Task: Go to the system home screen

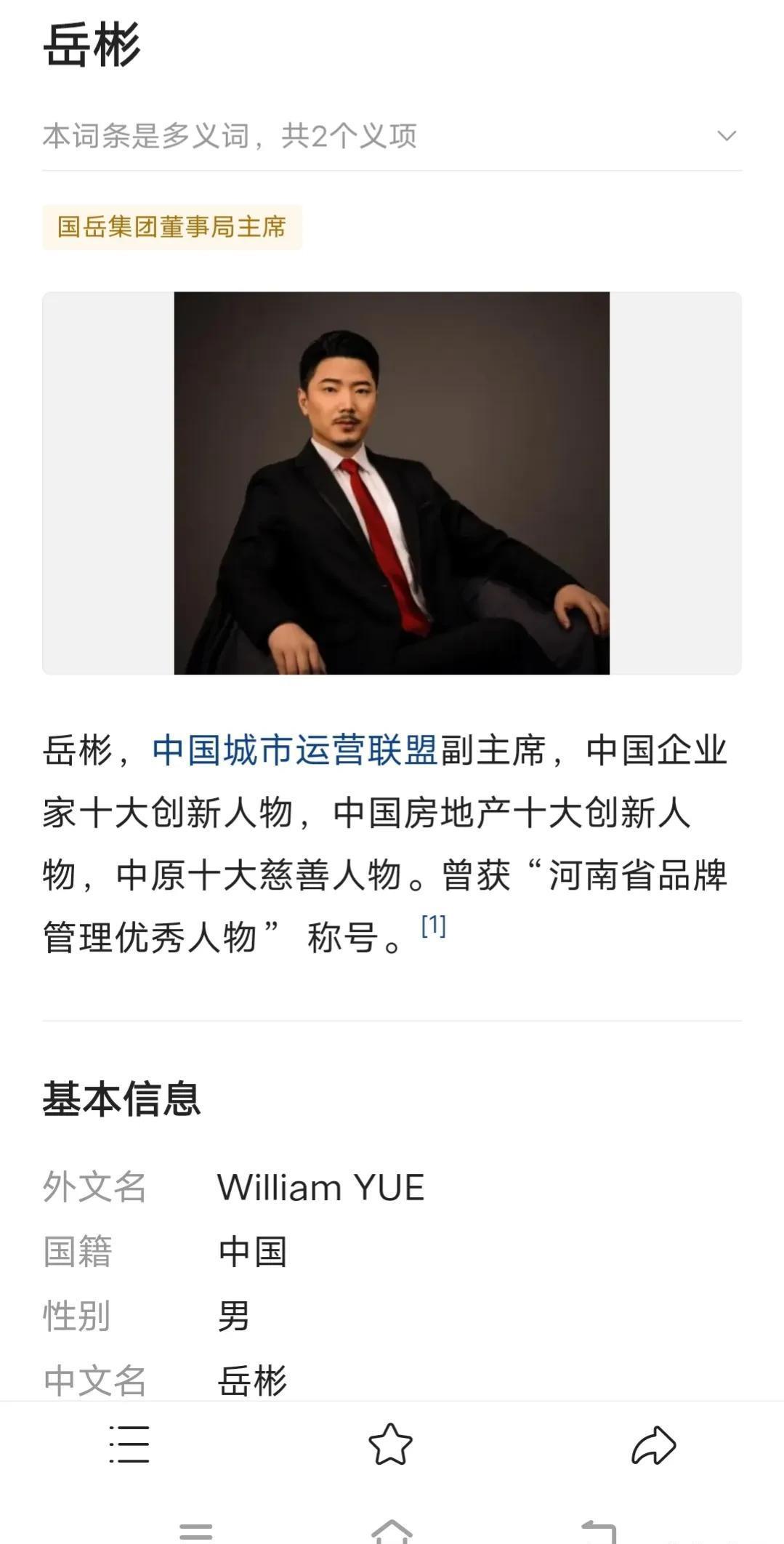Action: 392,1532
